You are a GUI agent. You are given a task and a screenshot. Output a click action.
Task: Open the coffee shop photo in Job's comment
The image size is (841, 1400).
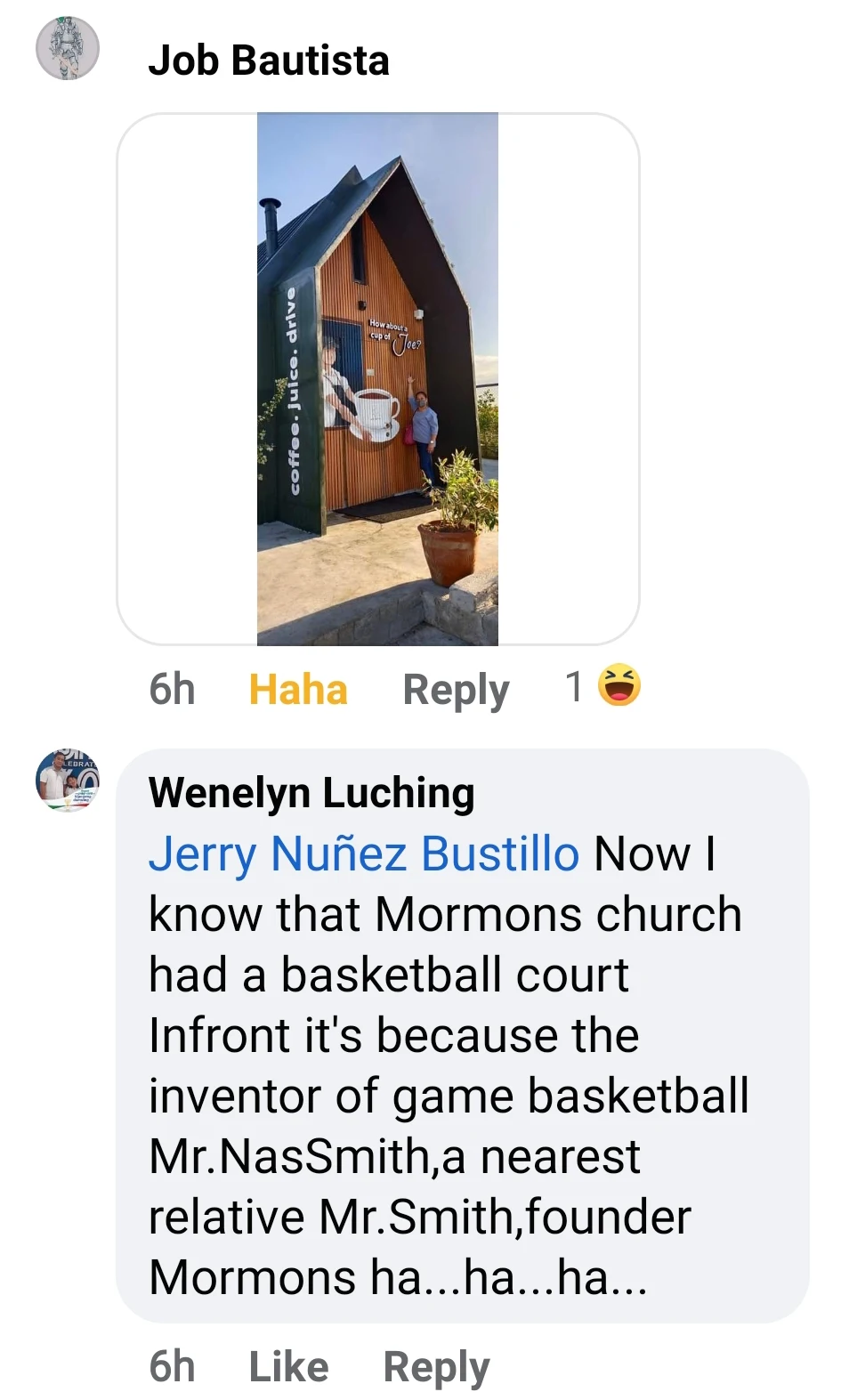tap(377, 378)
